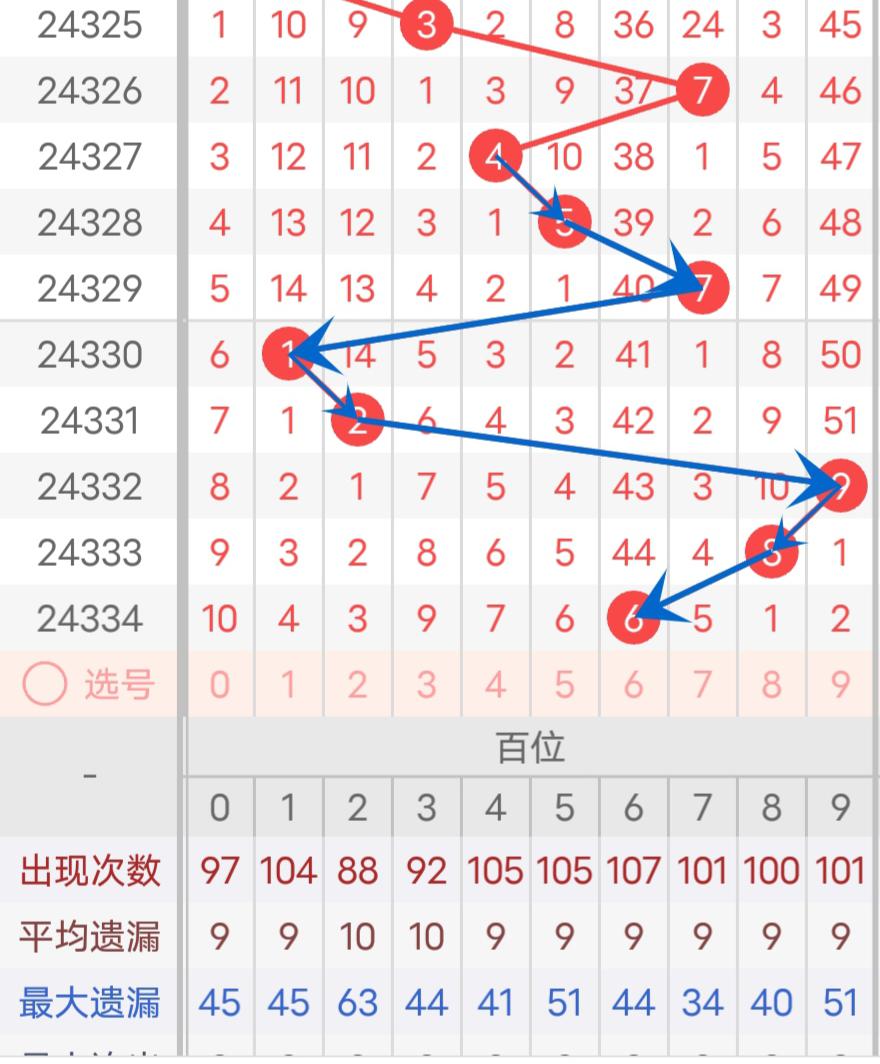880x1064 pixels.
Task: Select number 0 in the 选号 row
Action: [x=219, y=685]
